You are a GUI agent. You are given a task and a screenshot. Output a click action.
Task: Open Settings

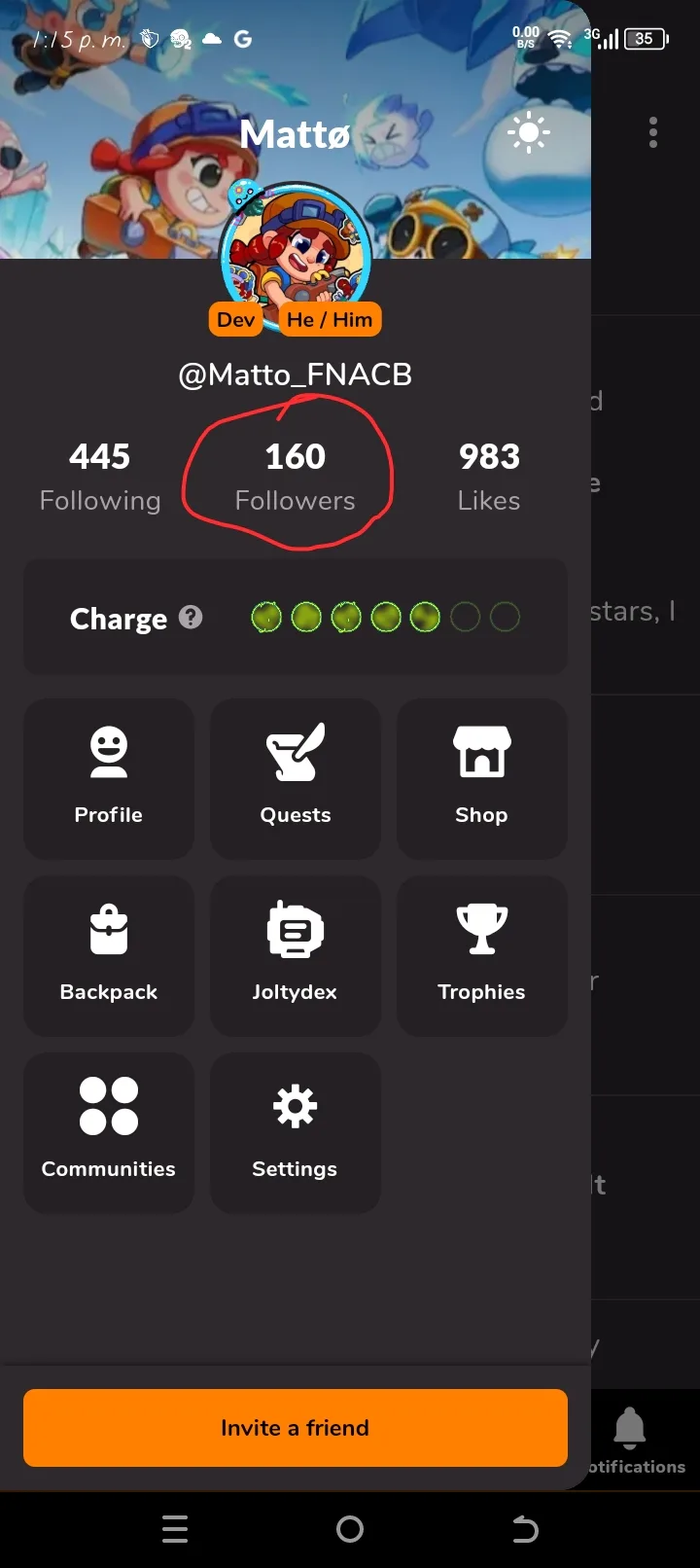pyautogui.click(x=296, y=1132)
